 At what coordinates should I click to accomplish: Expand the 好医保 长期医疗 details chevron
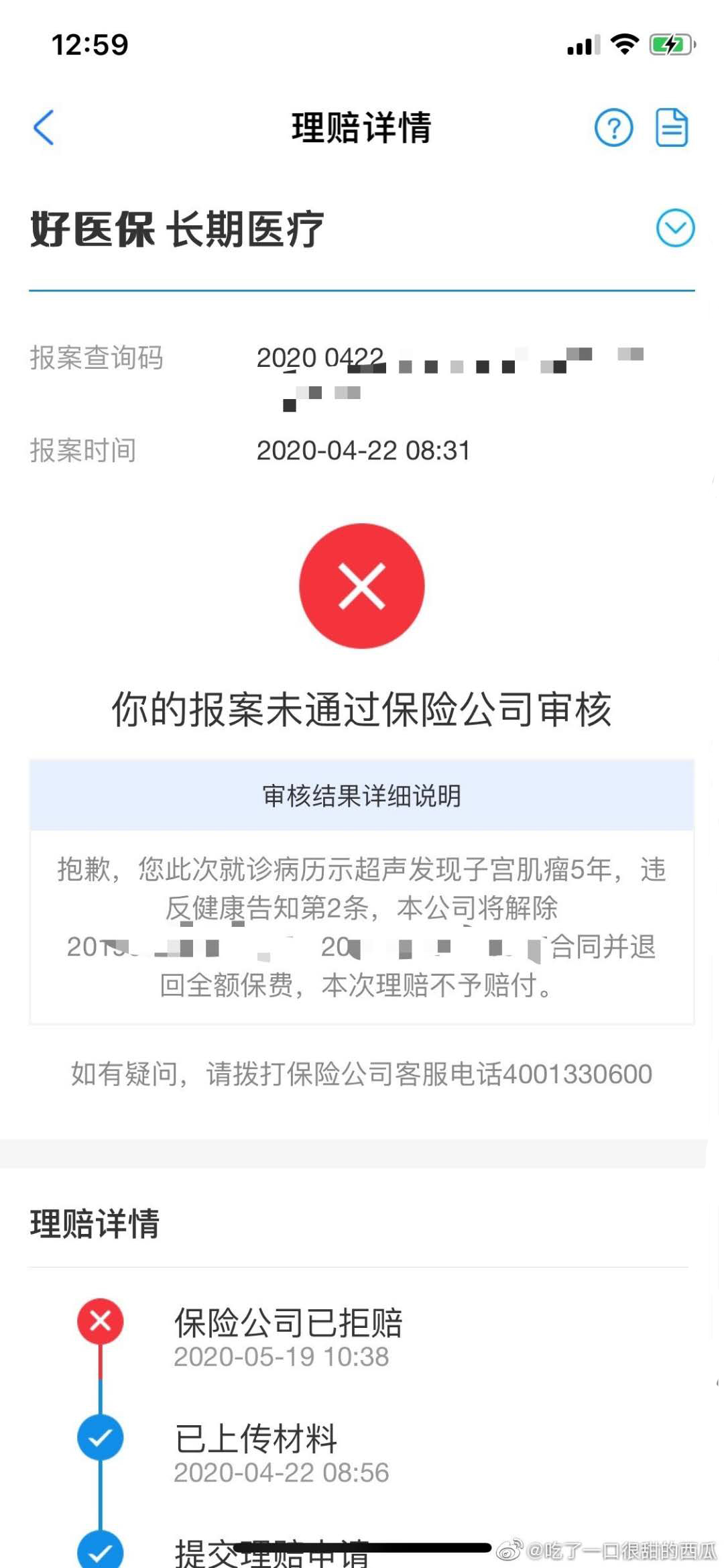point(675,228)
